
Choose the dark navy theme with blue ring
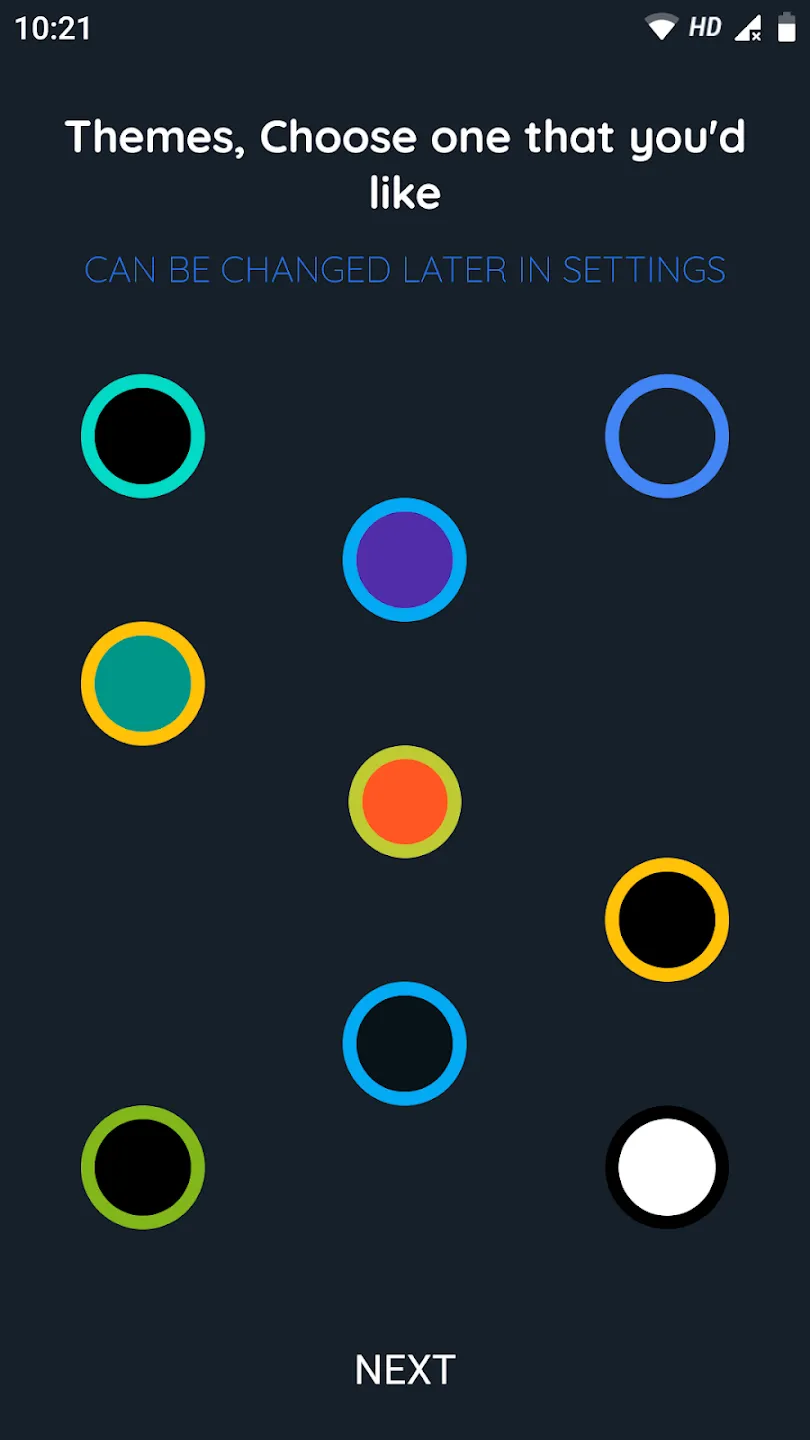click(x=667, y=436)
